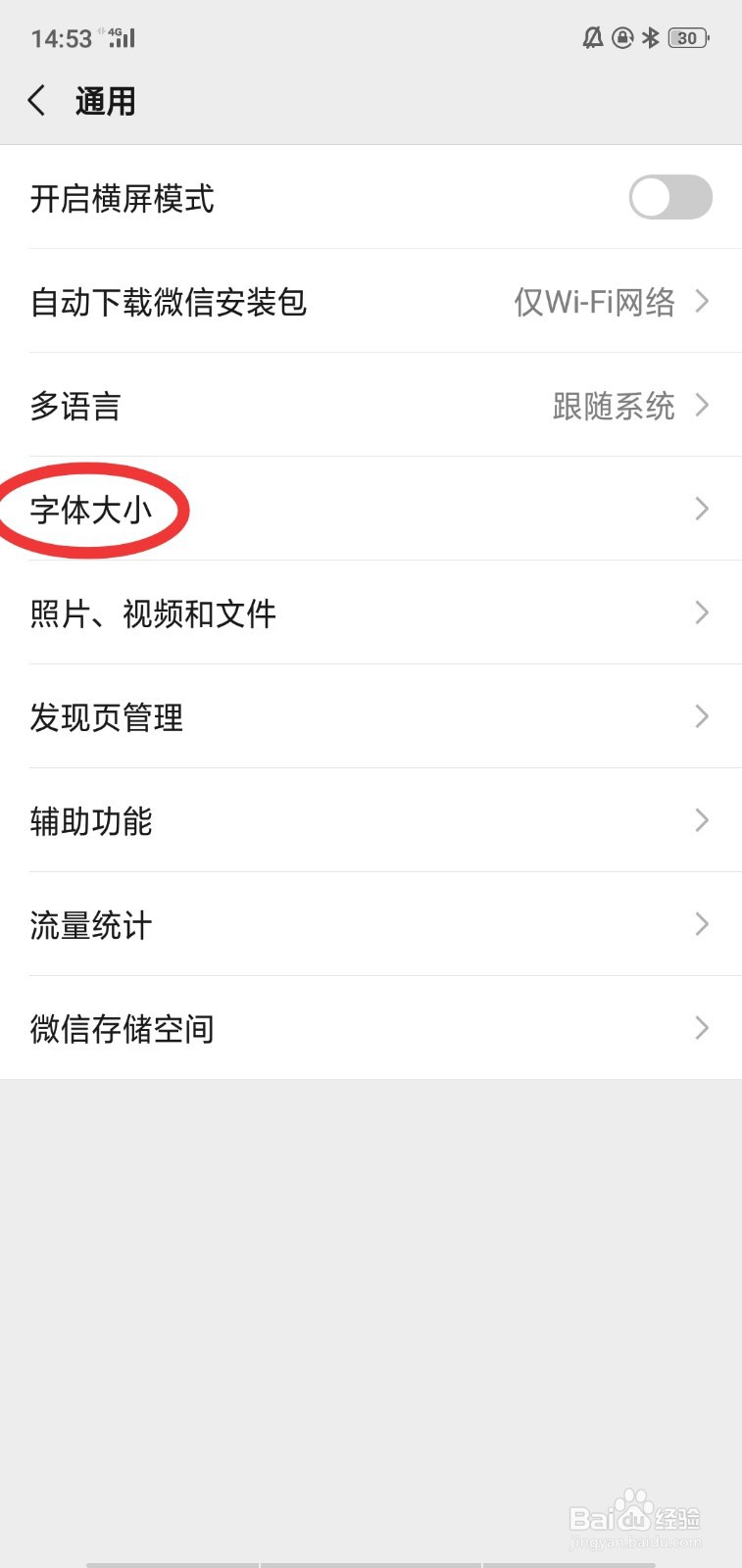742x1568 pixels.
Task: Open 流量统计 page
Action: 371,925
